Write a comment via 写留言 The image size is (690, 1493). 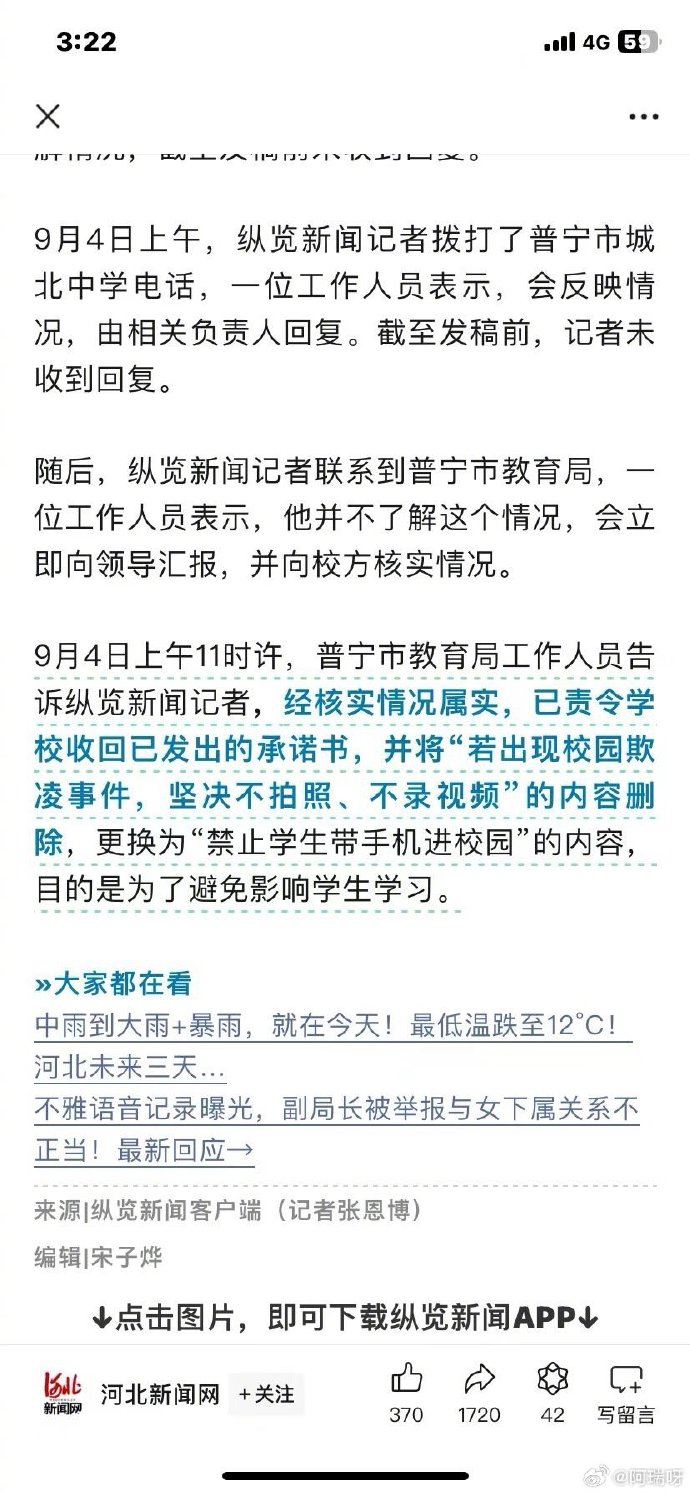point(626,1391)
